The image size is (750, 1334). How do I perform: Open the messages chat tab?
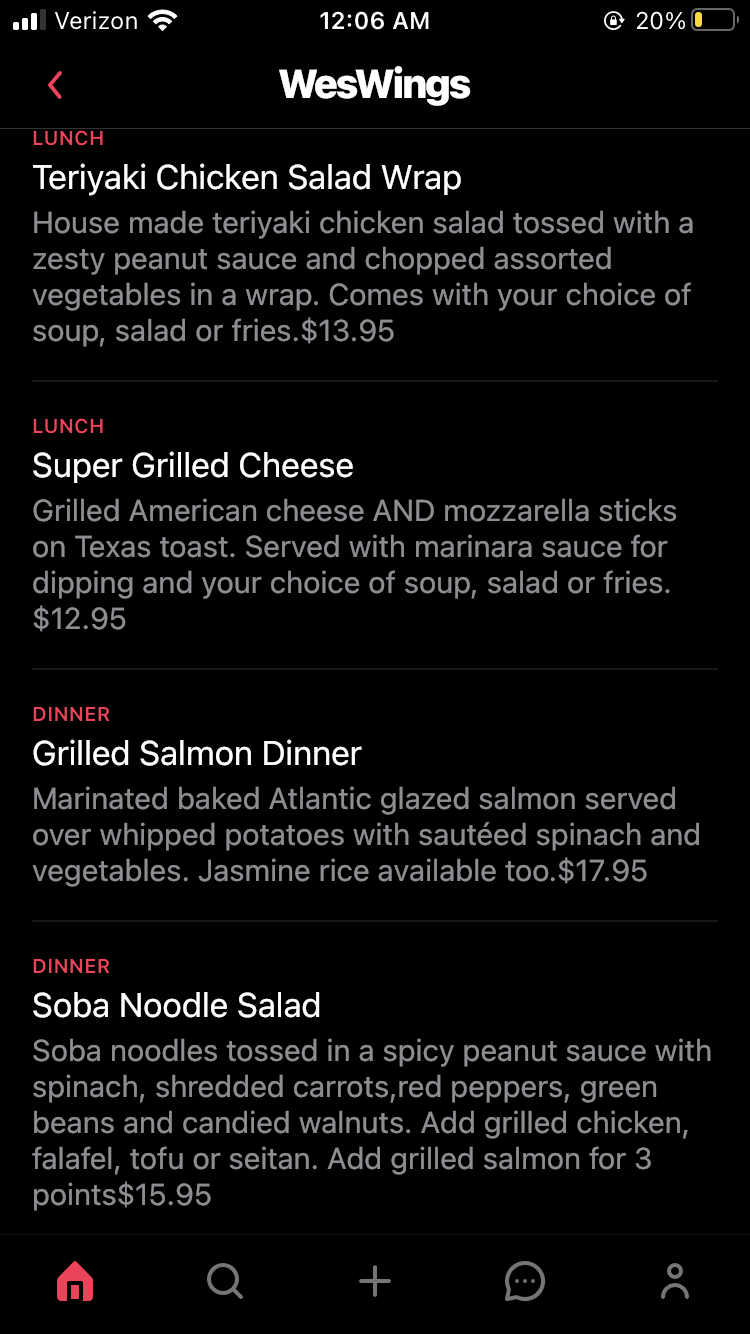click(525, 1281)
